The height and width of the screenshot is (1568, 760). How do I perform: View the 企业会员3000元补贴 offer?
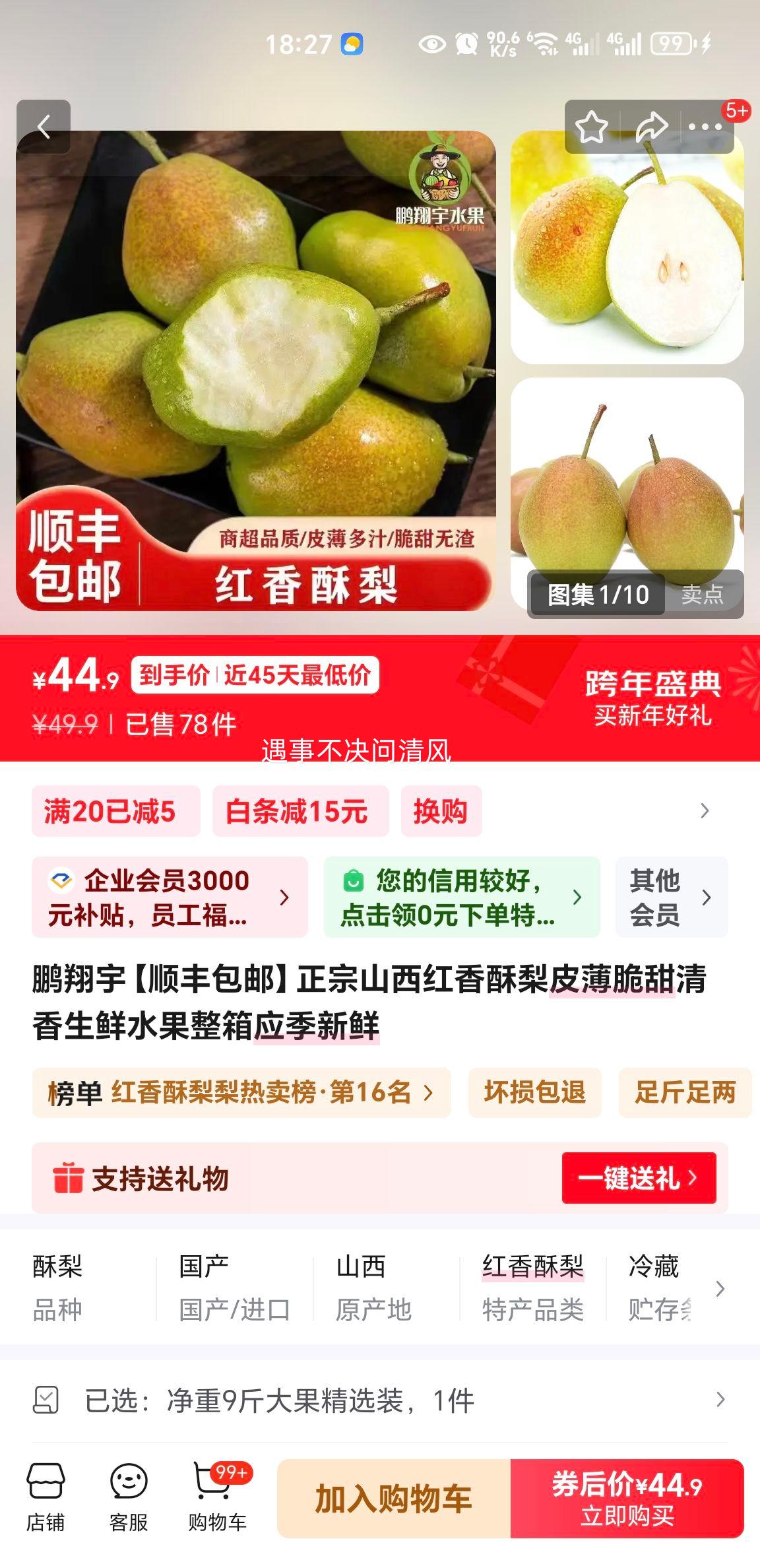(x=170, y=897)
